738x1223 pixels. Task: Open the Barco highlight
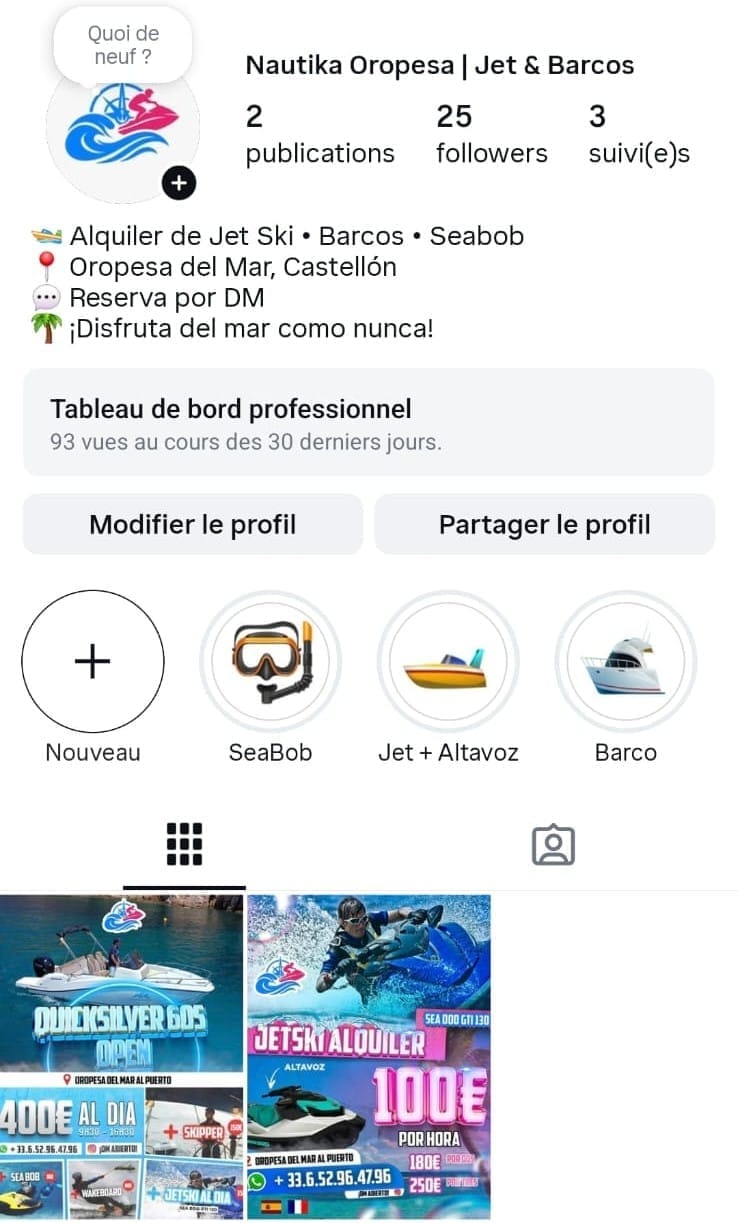tap(626, 662)
